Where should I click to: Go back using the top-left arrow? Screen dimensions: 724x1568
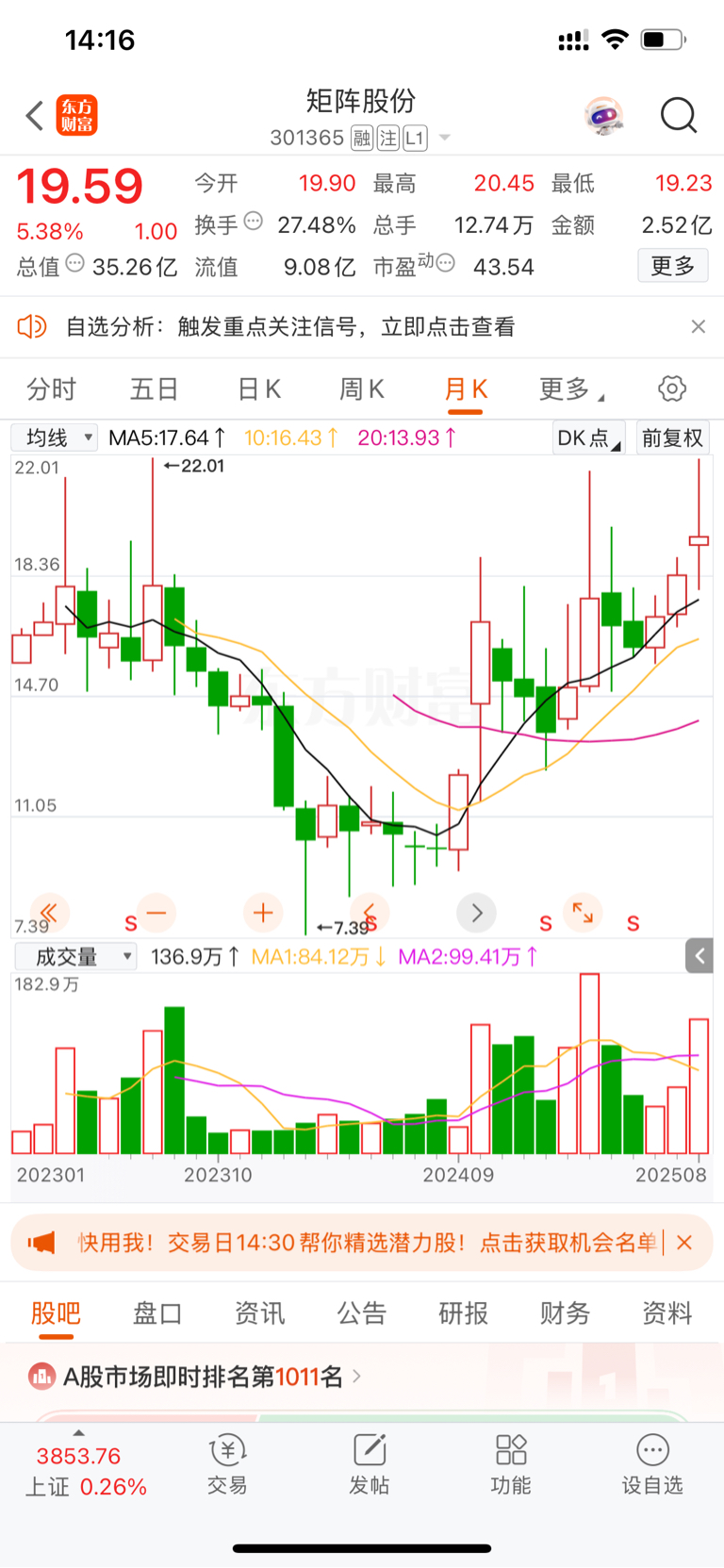point(35,116)
